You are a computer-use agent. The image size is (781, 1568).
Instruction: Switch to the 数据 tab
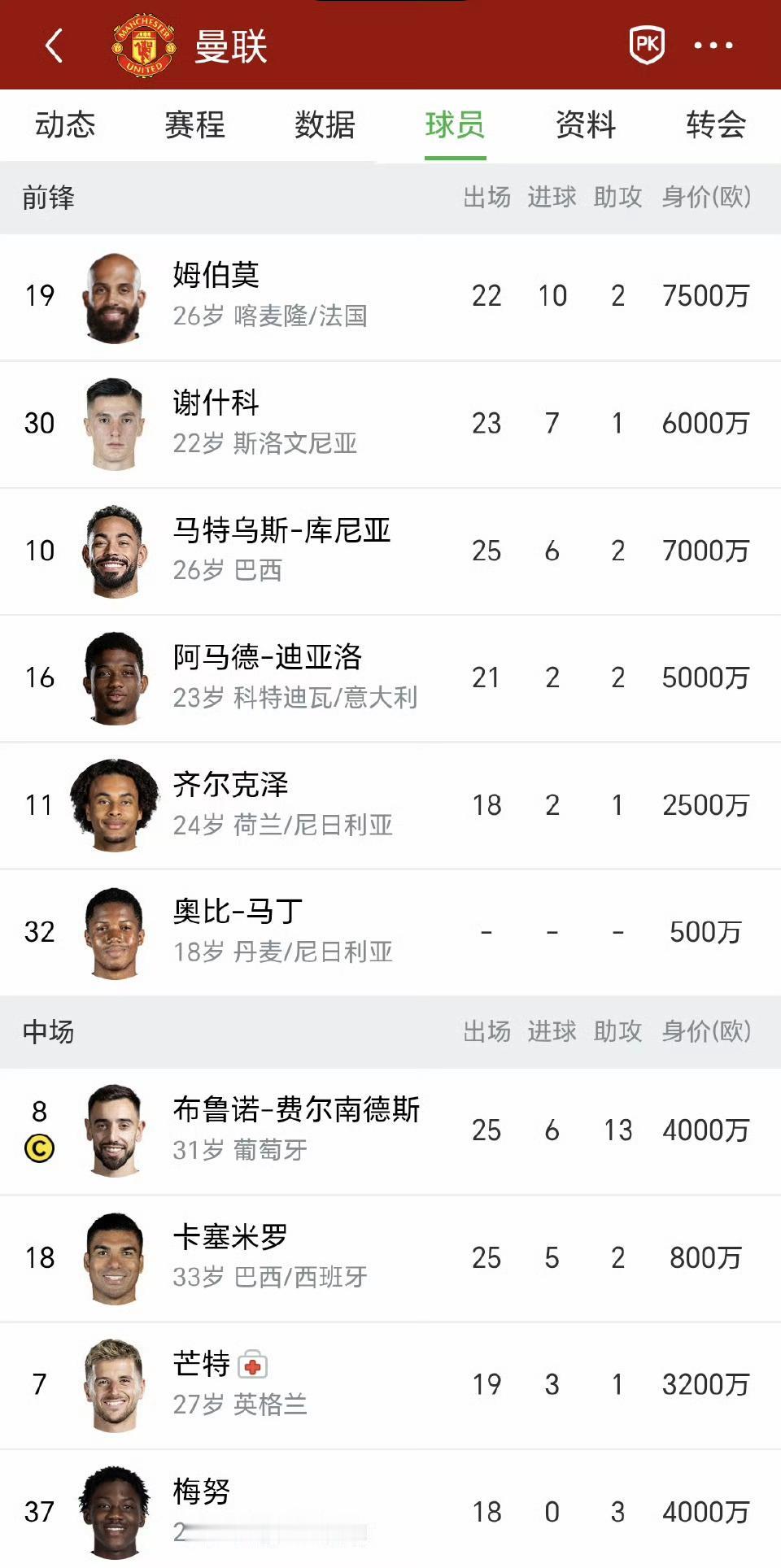point(325,126)
